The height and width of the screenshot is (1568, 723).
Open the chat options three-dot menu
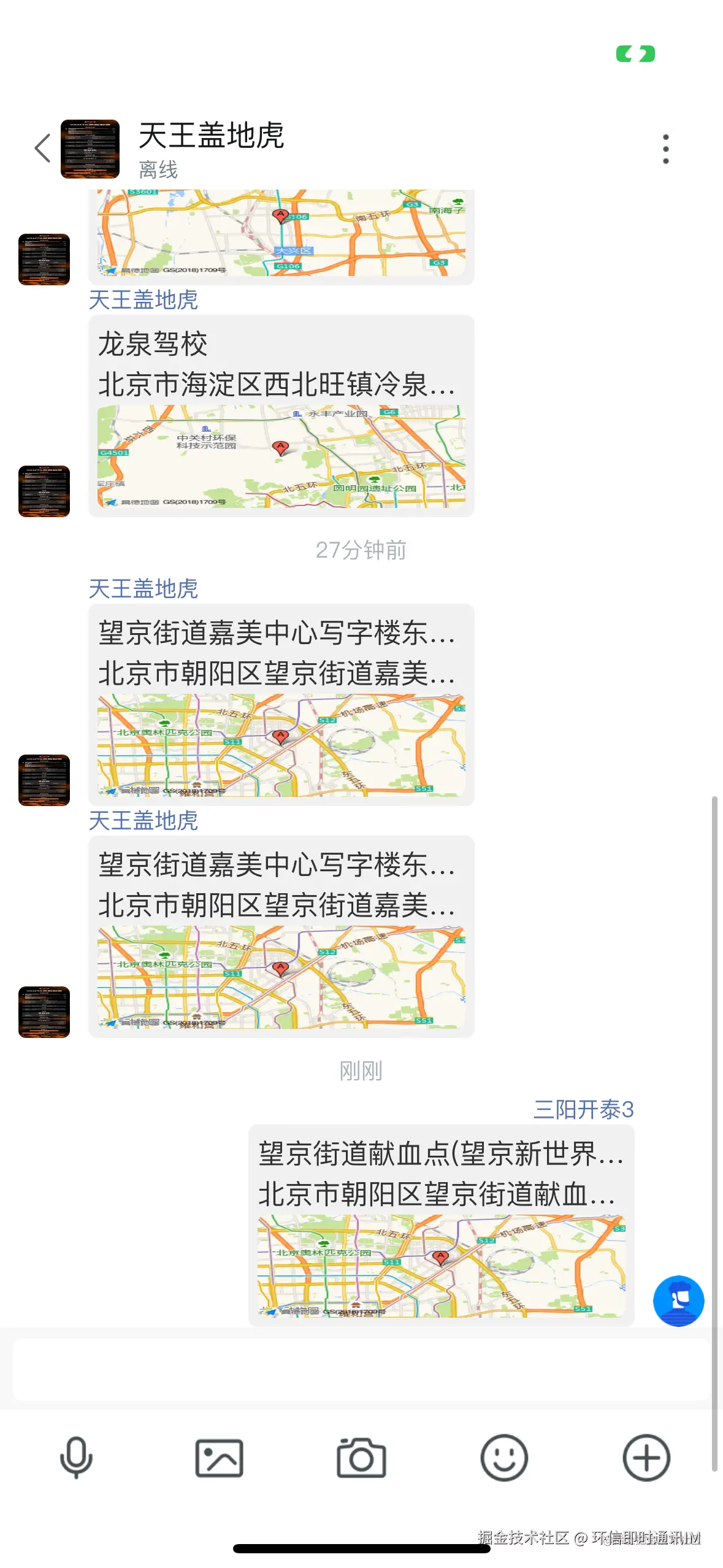pyautogui.click(x=666, y=147)
